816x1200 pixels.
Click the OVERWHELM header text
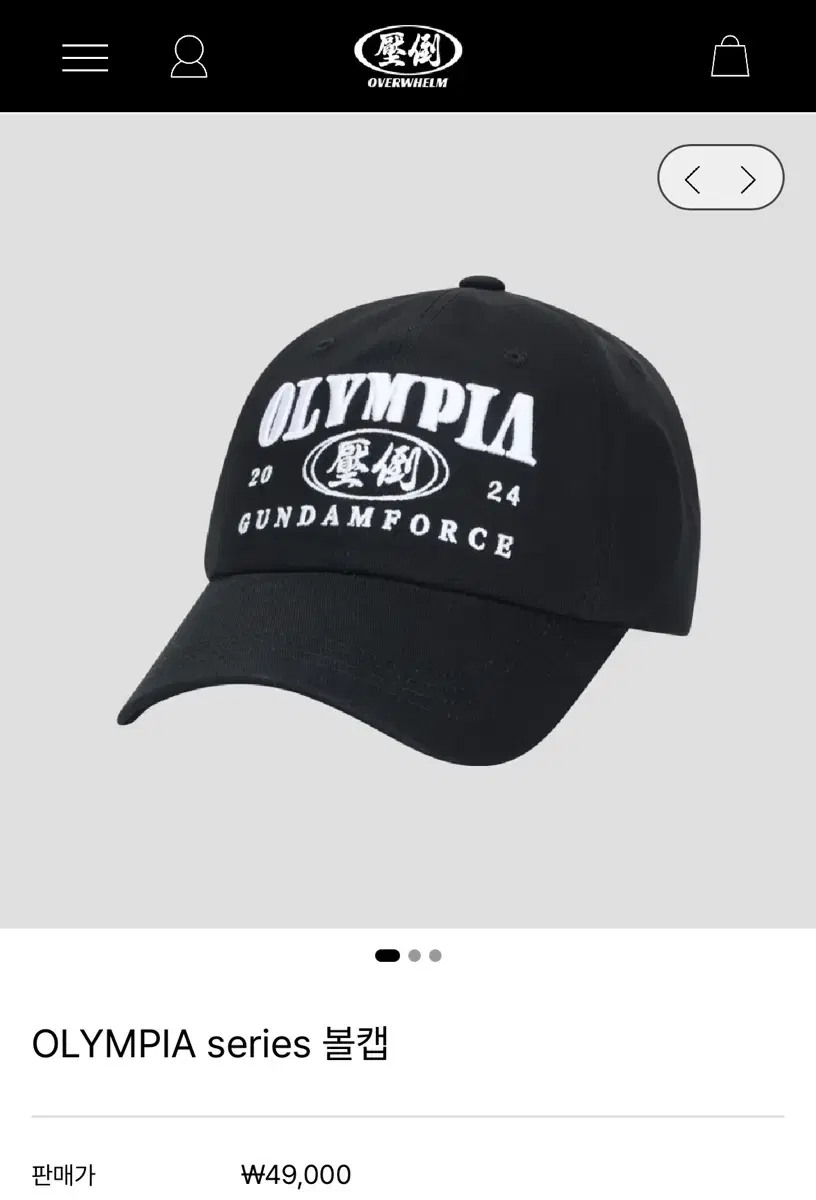407,80
